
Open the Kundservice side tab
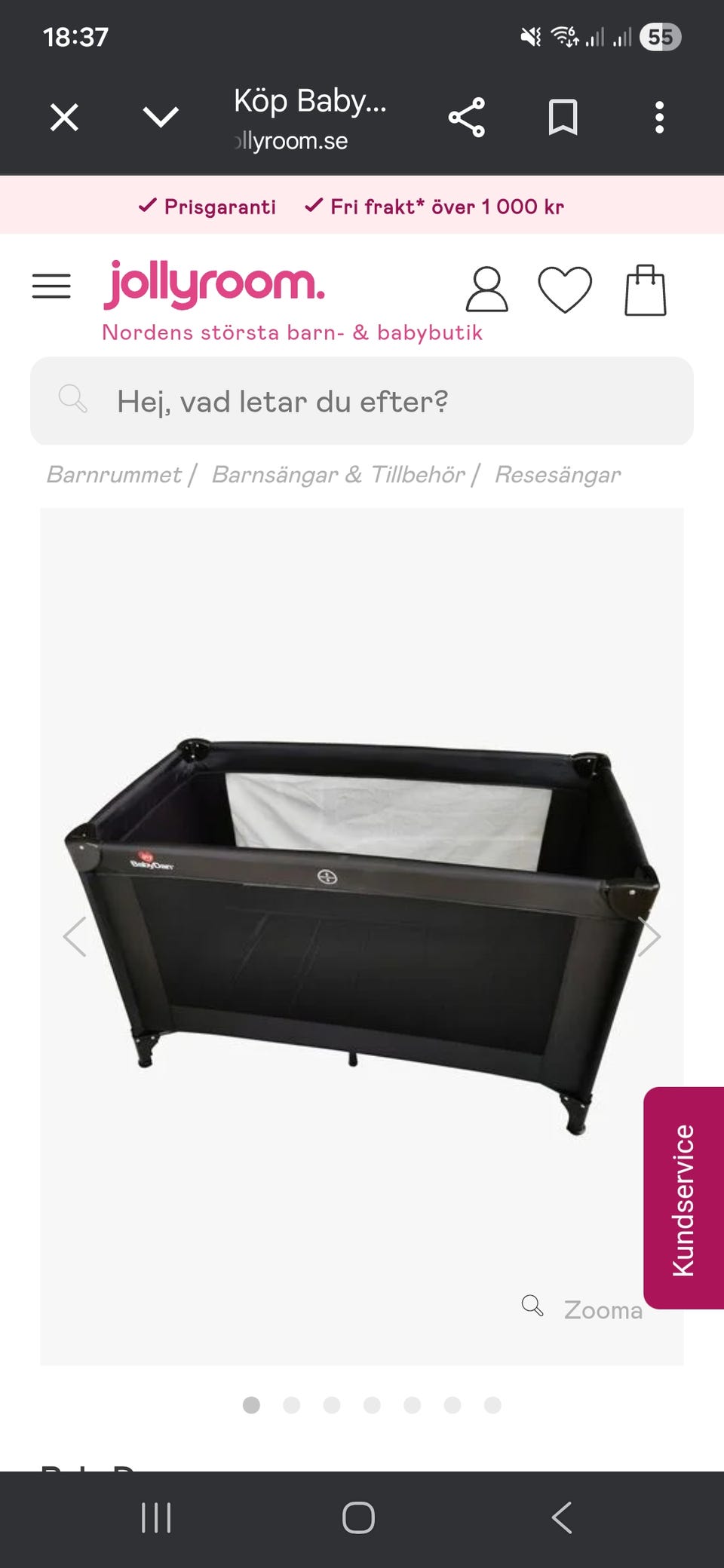pos(683,1198)
